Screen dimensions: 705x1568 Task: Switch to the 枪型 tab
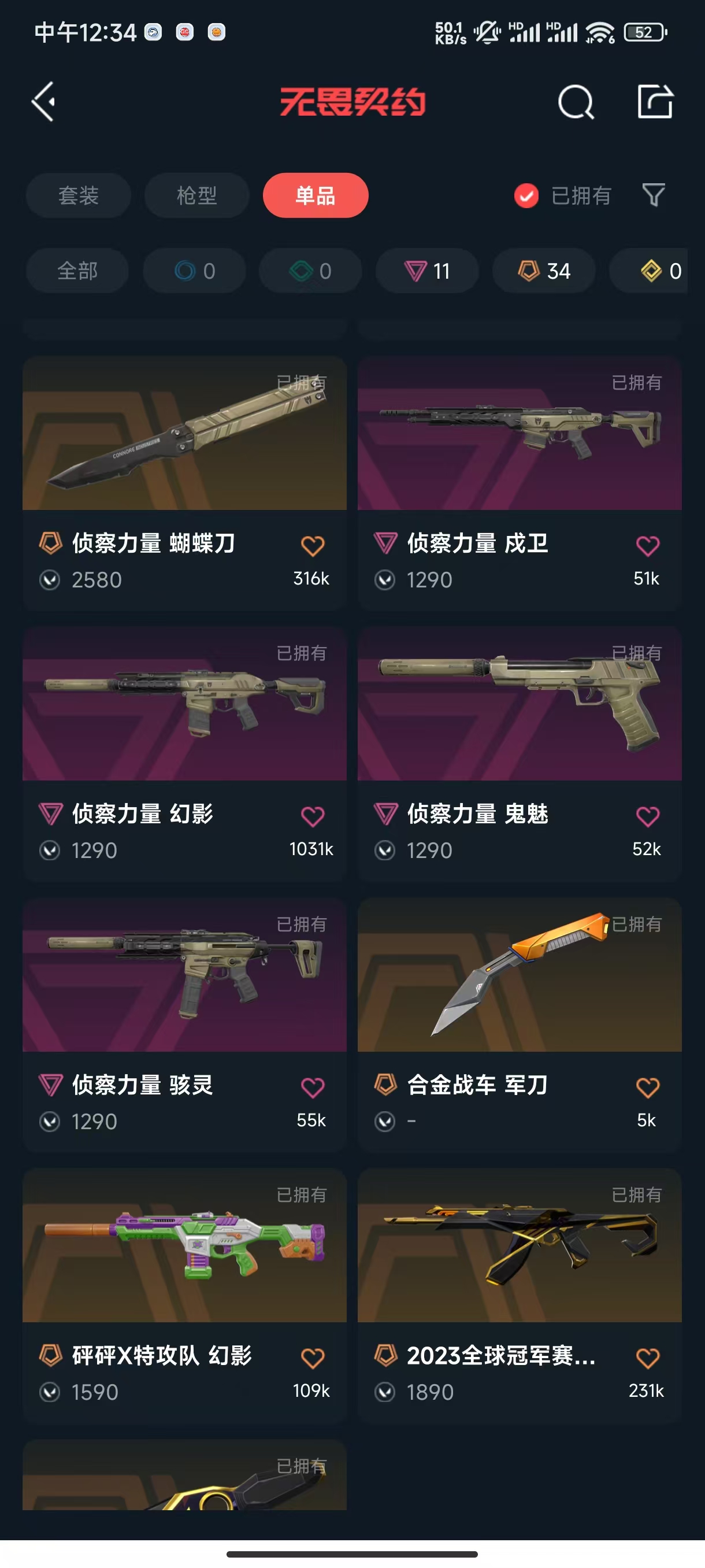pyautogui.click(x=196, y=195)
